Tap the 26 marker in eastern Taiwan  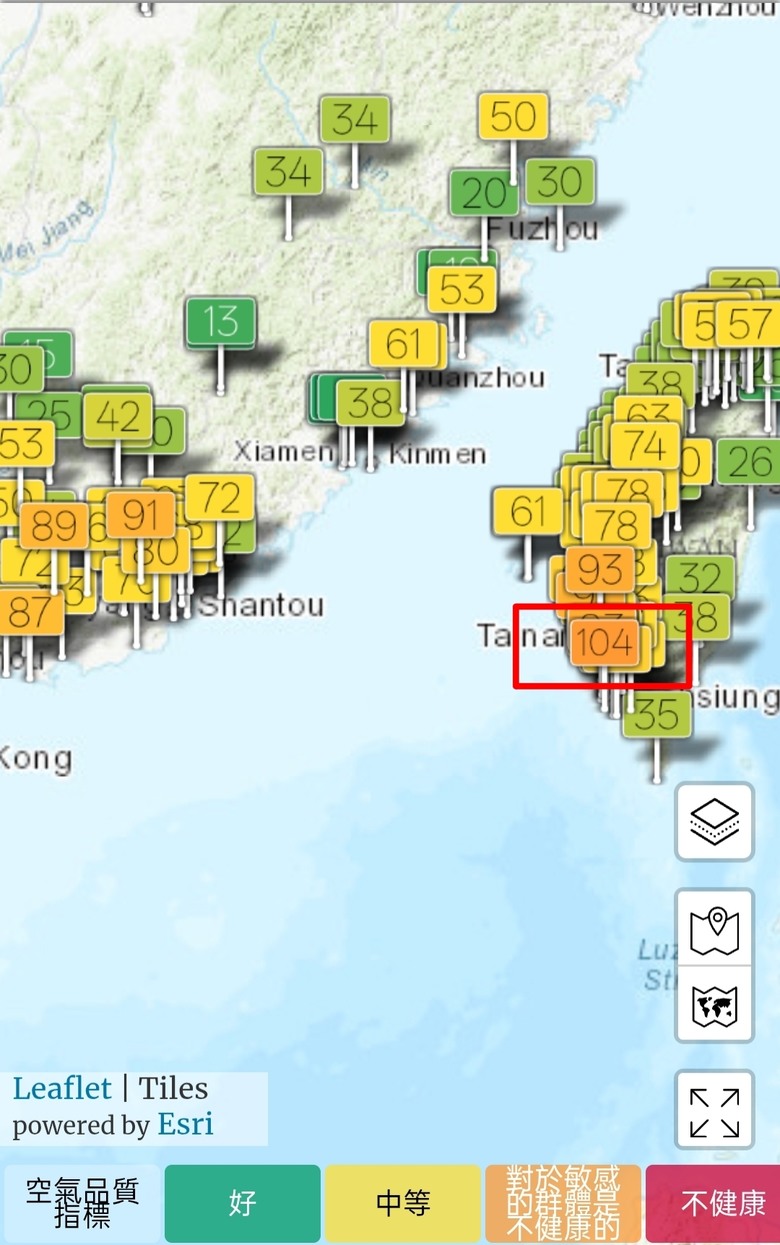(749, 462)
